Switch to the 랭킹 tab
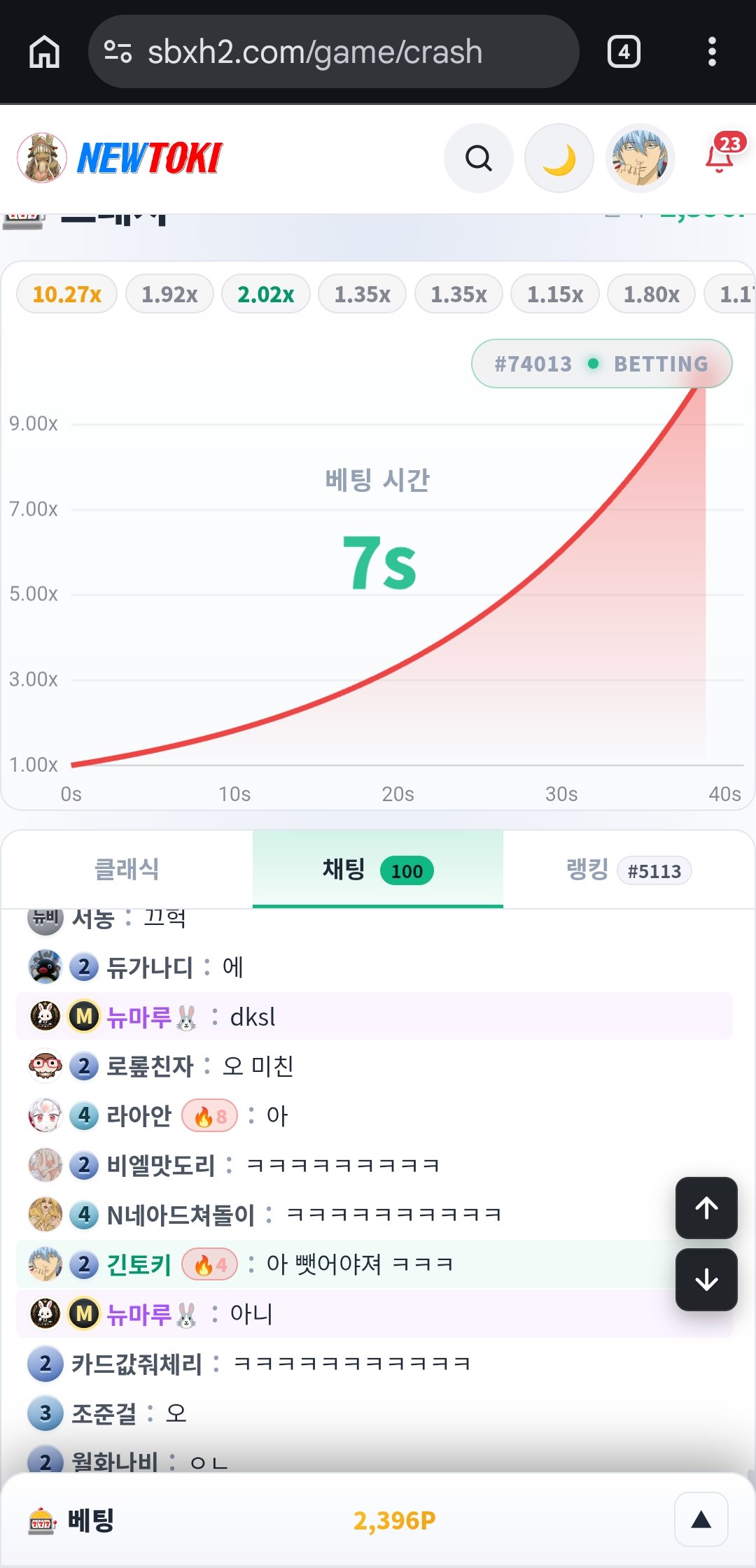 tap(629, 869)
